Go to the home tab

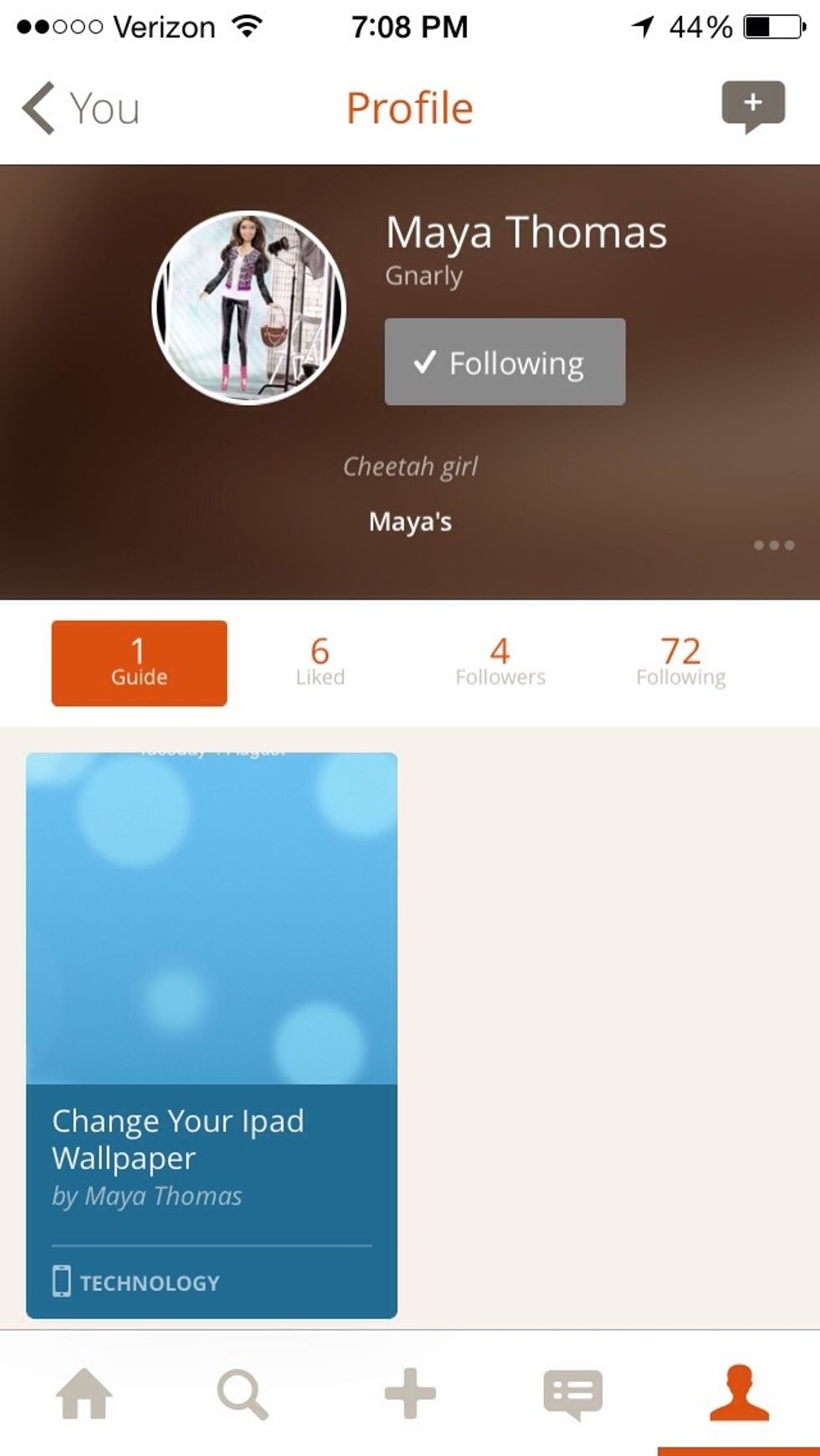click(x=84, y=1394)
